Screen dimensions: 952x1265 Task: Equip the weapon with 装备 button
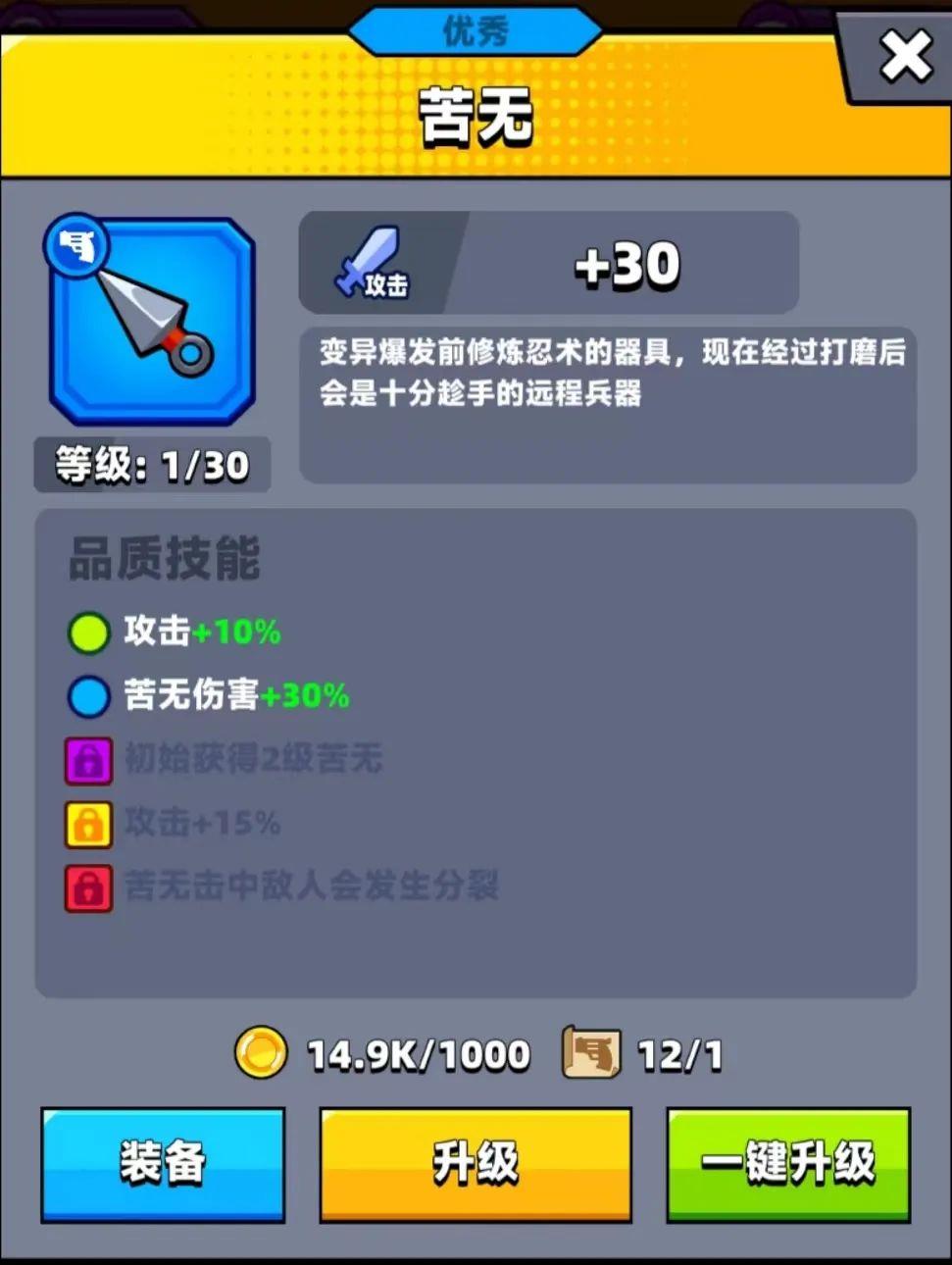click(x=163, y=1164)
